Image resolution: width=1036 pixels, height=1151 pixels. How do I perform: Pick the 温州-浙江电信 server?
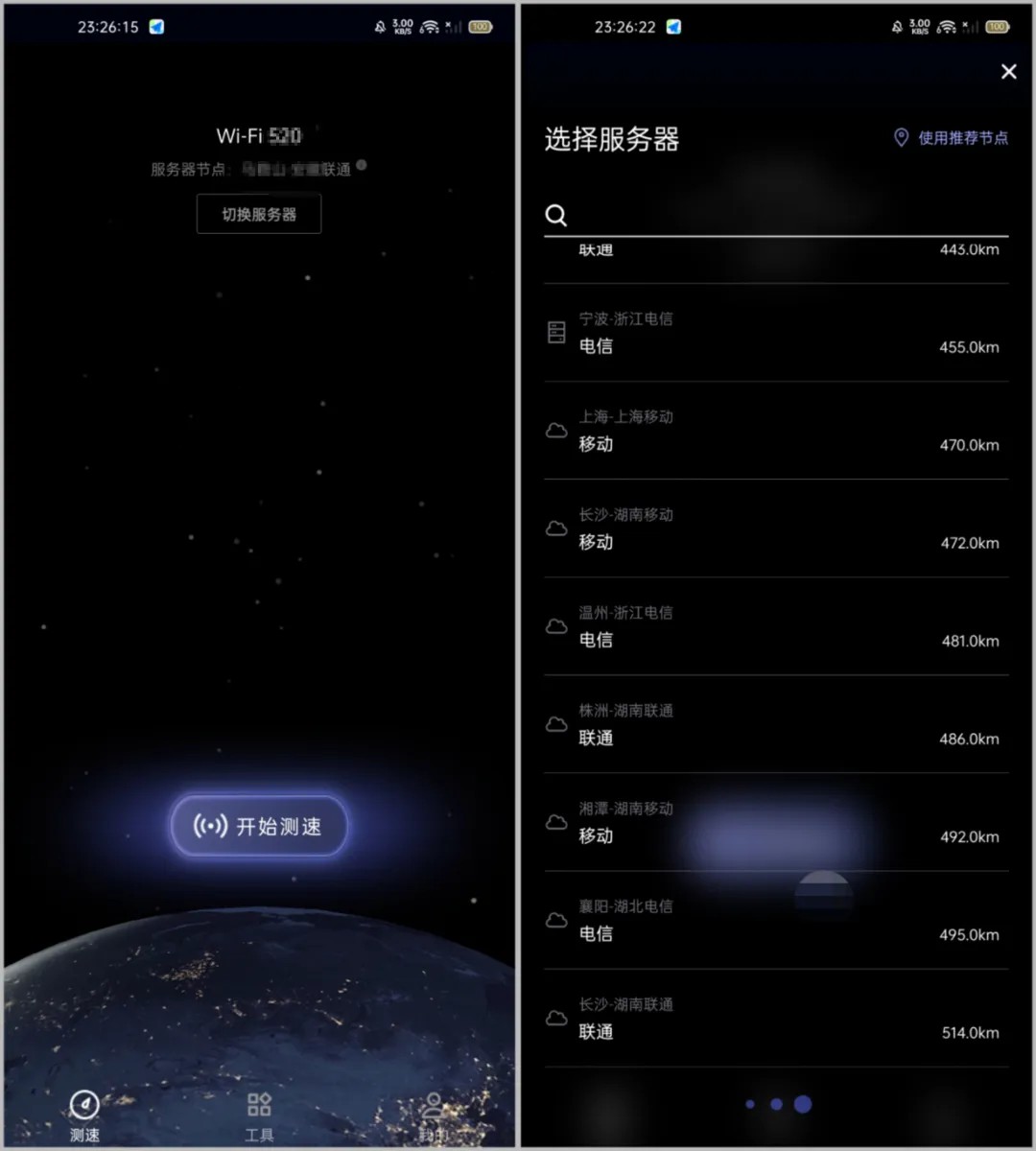tap(775, 626)
